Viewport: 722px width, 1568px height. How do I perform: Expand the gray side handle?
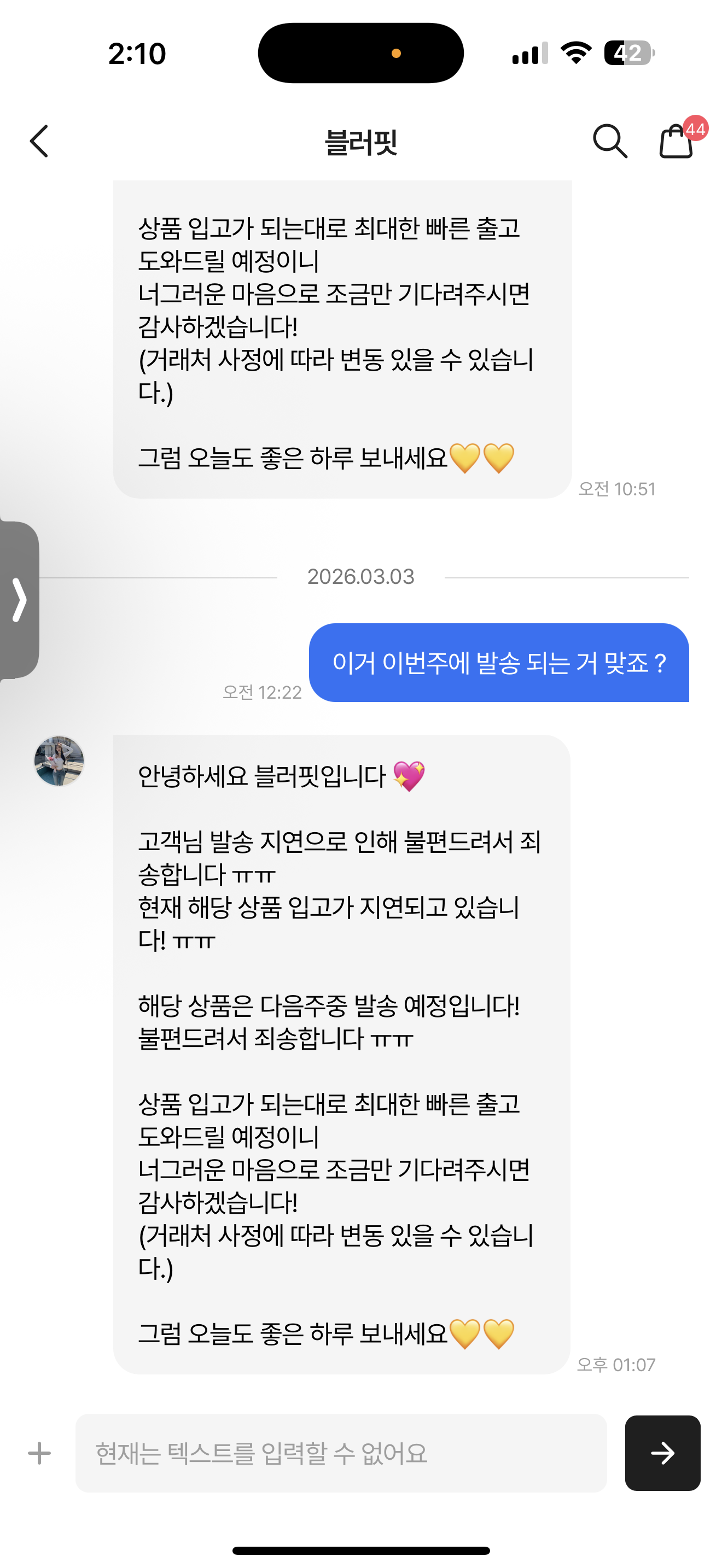(20, 600)
